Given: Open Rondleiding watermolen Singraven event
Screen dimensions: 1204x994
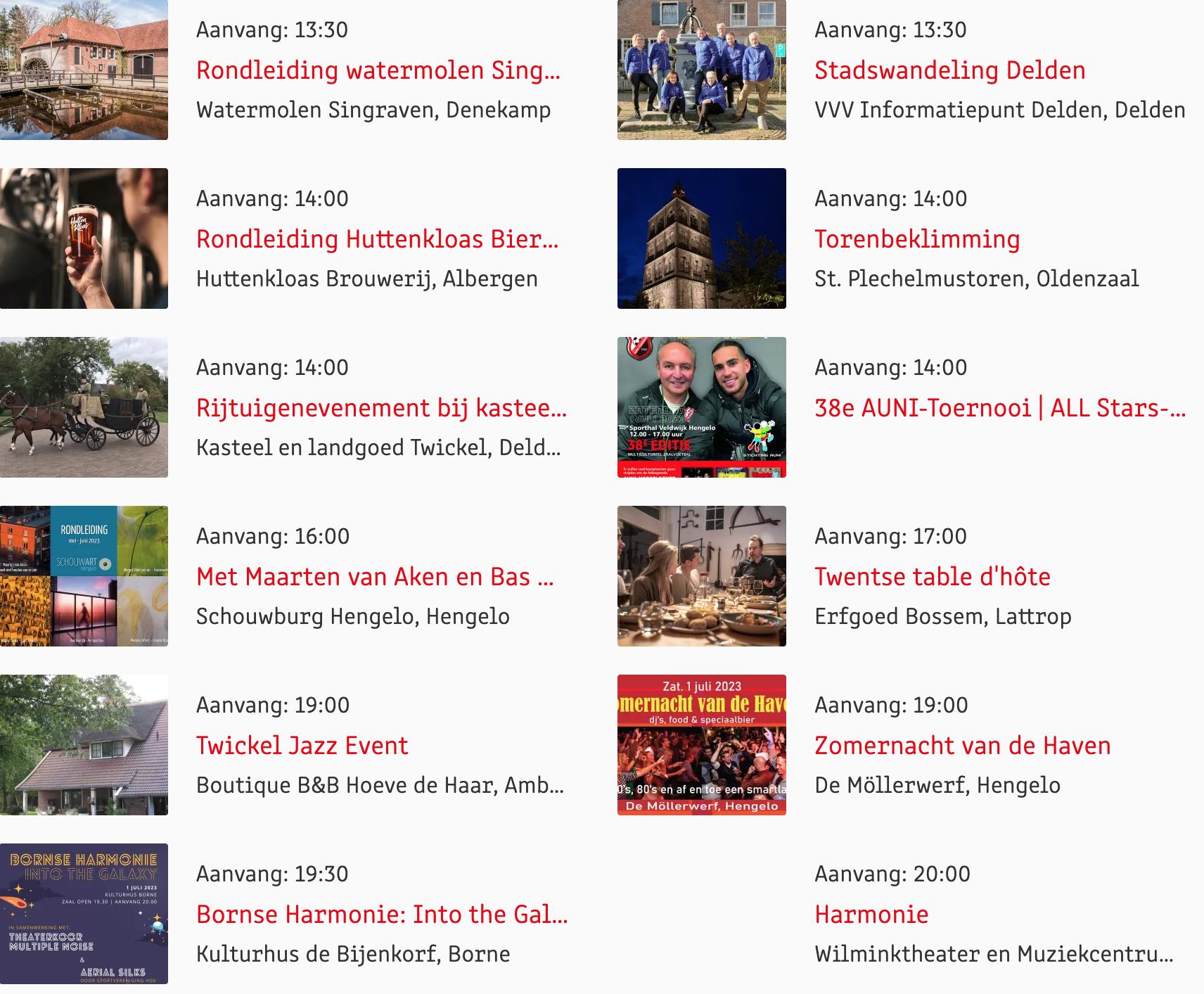Looking at the screenshot, I should (378, 70).
